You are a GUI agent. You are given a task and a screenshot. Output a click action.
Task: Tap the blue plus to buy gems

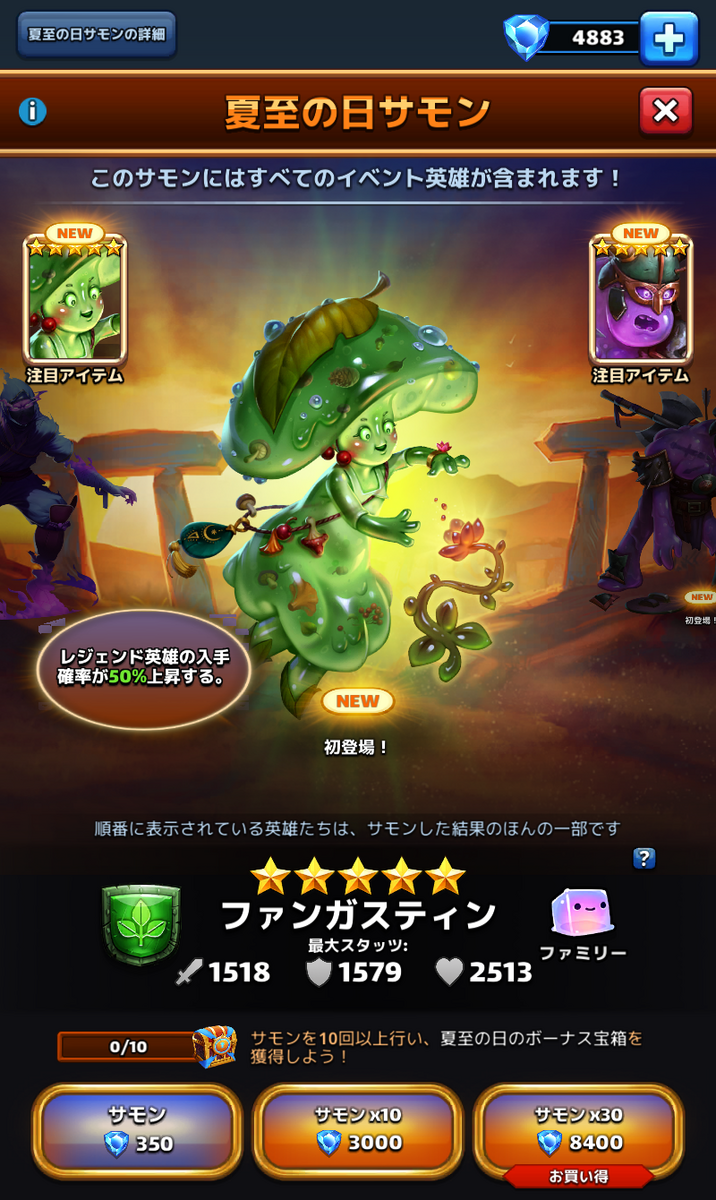(x=669, y=38)
